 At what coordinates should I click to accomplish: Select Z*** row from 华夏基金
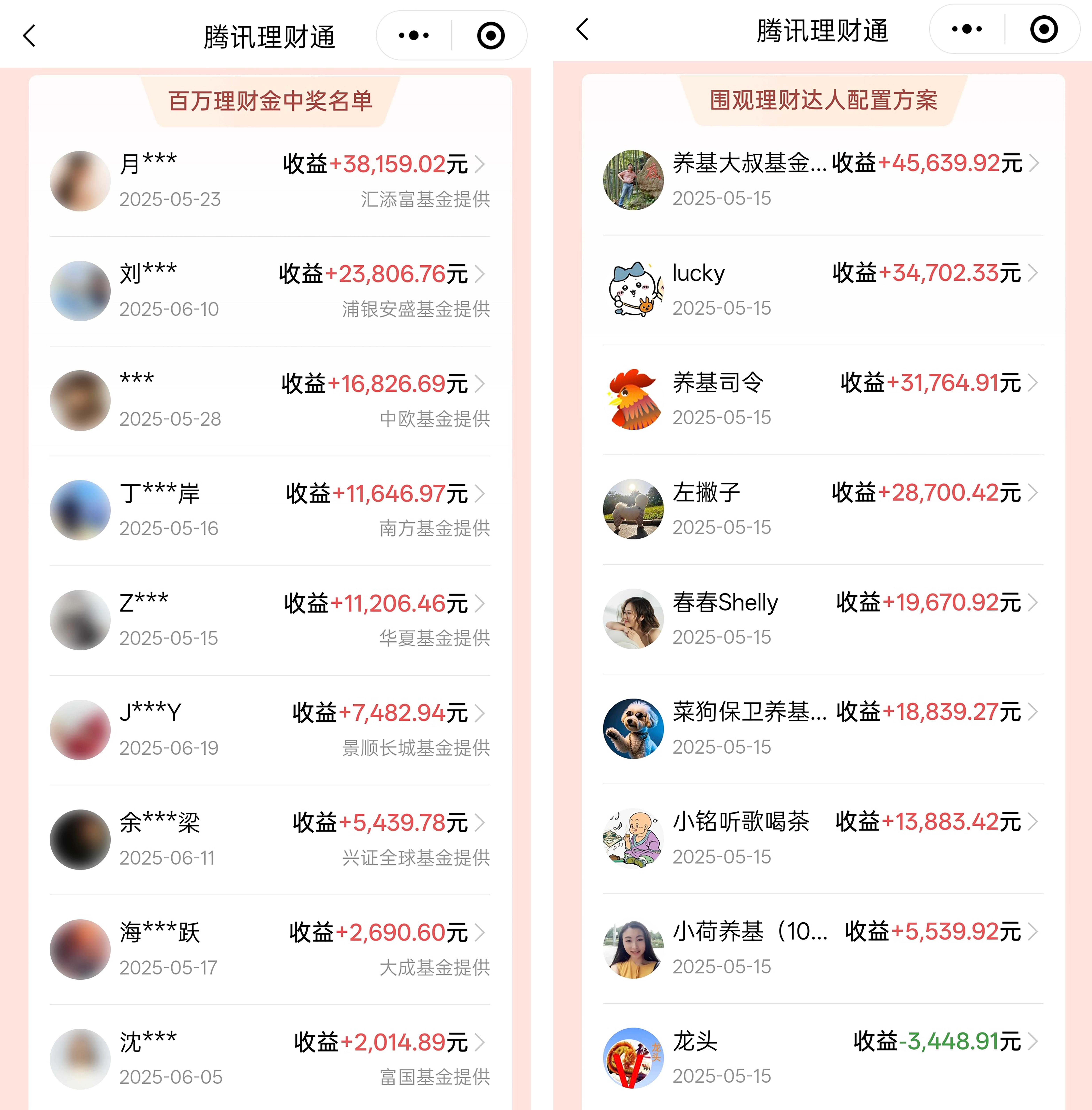tap(270, 619)
